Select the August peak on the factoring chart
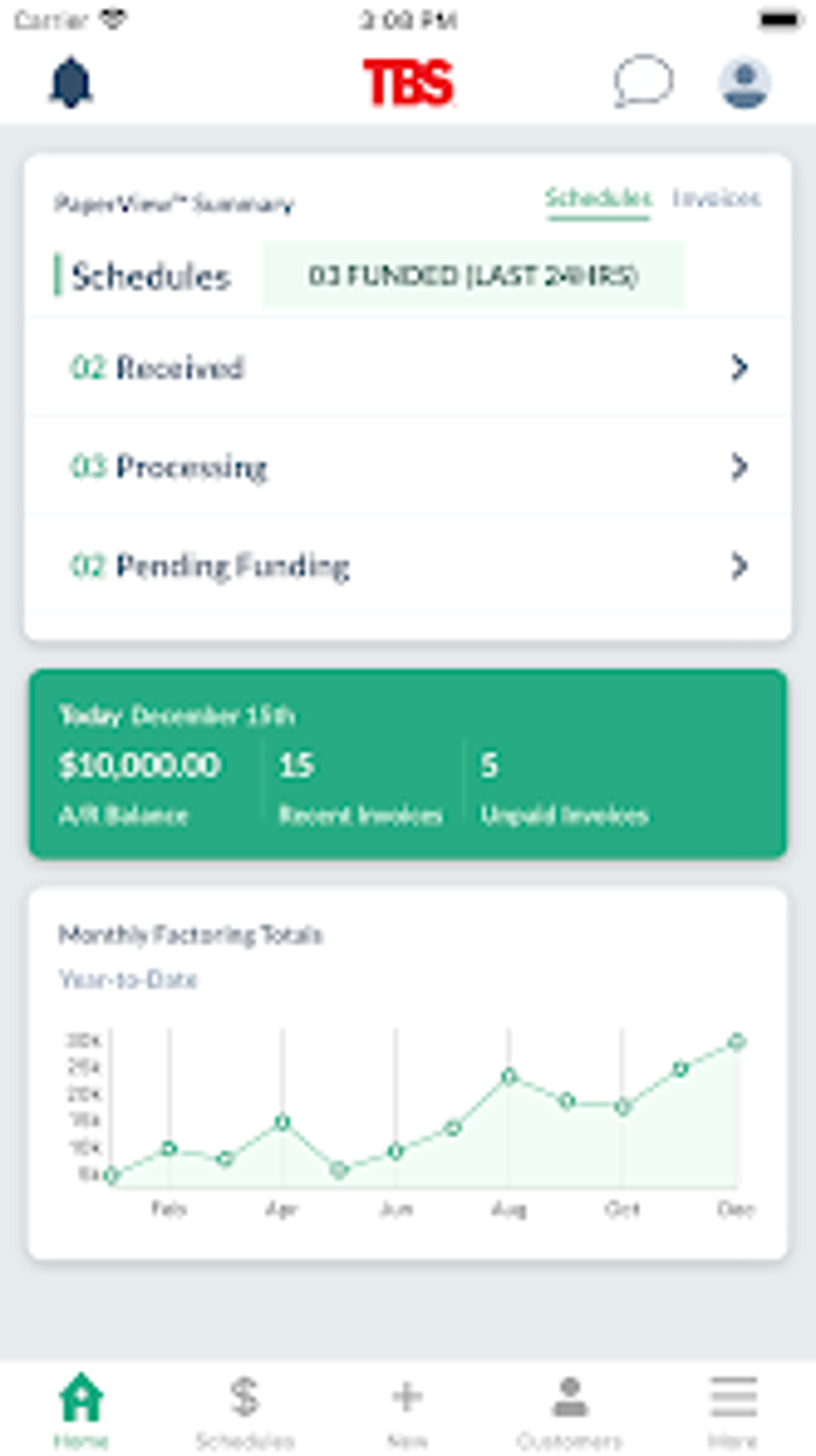 [509, 1077]
